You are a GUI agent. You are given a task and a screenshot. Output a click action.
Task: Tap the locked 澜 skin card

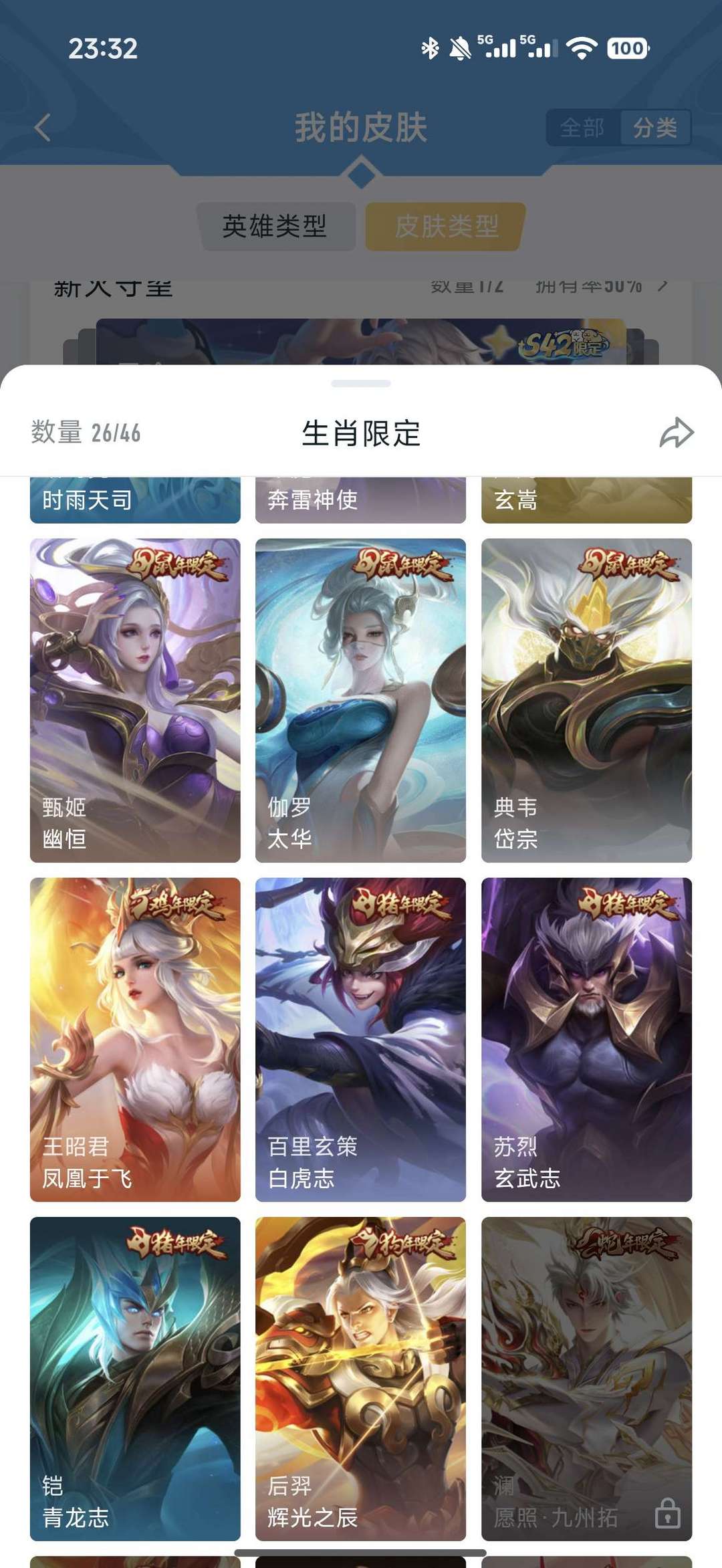click(586, 1379)
